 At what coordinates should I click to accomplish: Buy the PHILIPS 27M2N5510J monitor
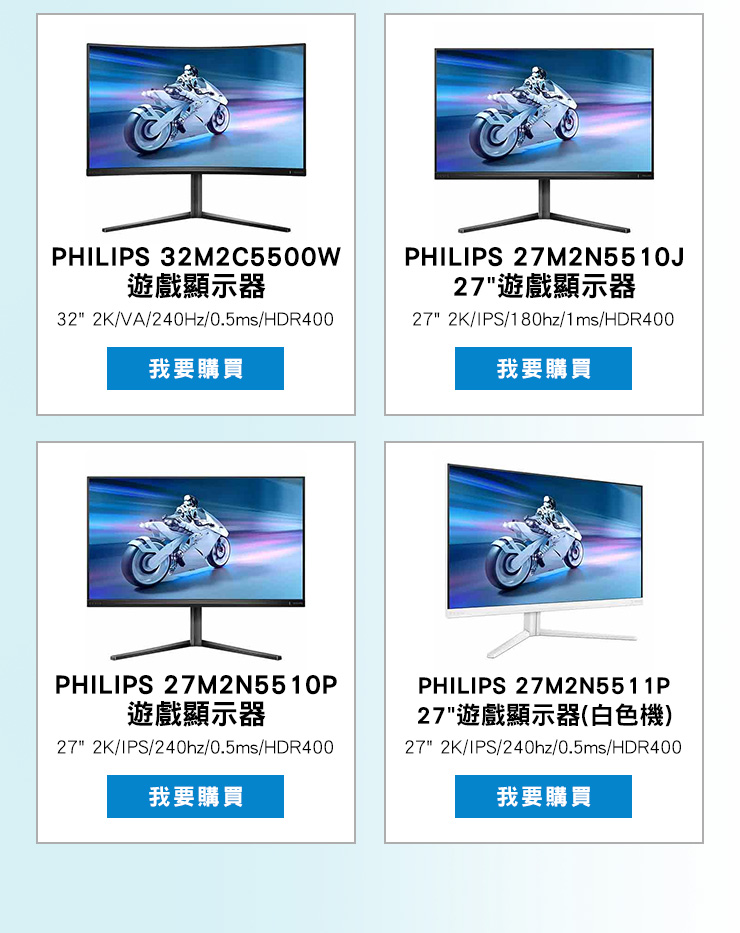(x=543, y=368)
